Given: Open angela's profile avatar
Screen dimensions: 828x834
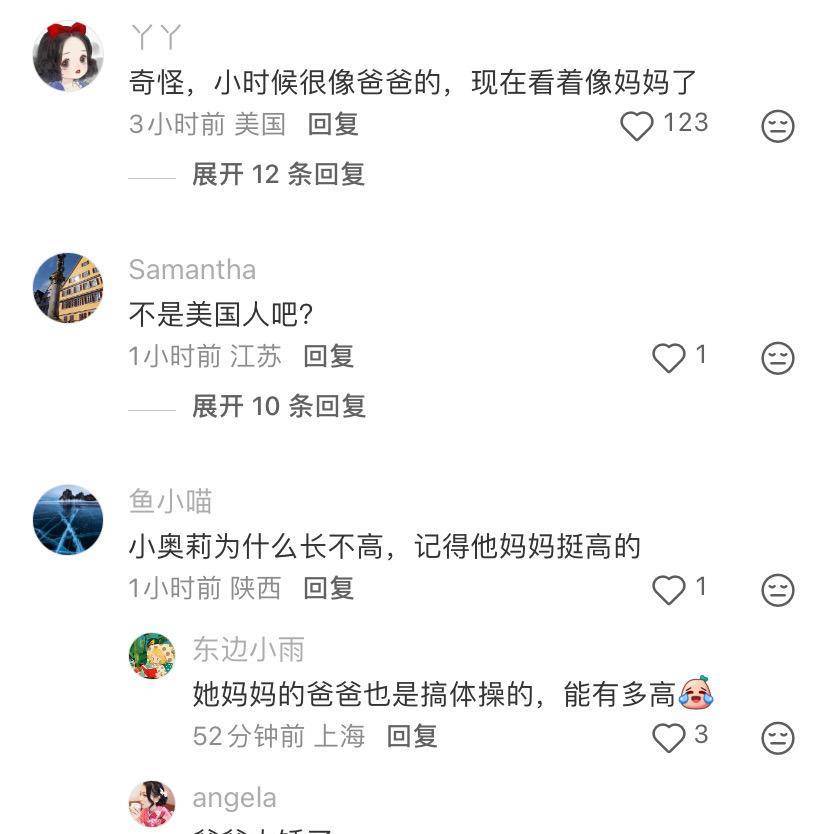Looking at the screenshot, I should 152,804.
